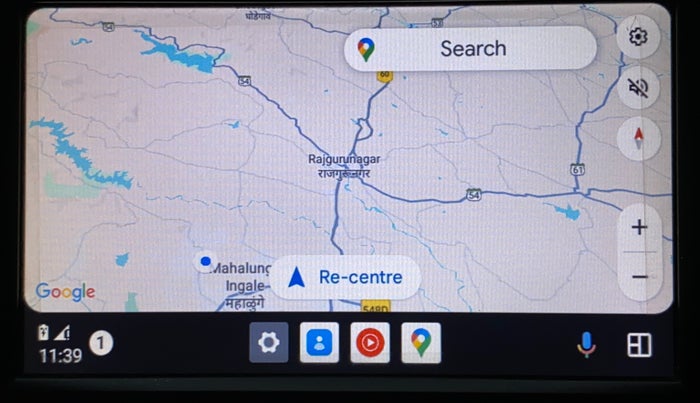Open YouTube Music from the dock
The height and width of the screenshot is (403, 700).
(370, 343)
